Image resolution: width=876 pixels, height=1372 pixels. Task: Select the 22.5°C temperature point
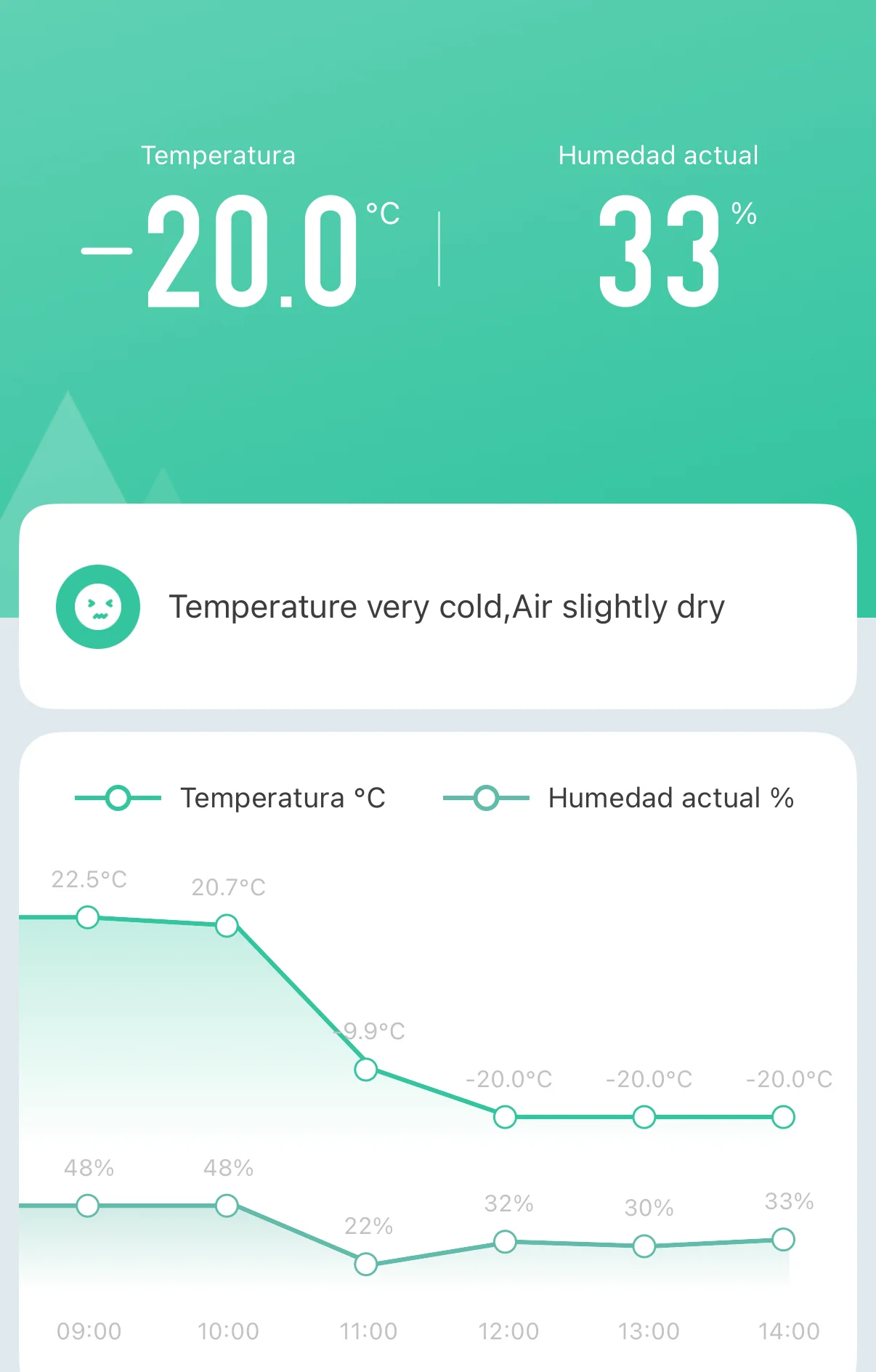tap(88, 917)
